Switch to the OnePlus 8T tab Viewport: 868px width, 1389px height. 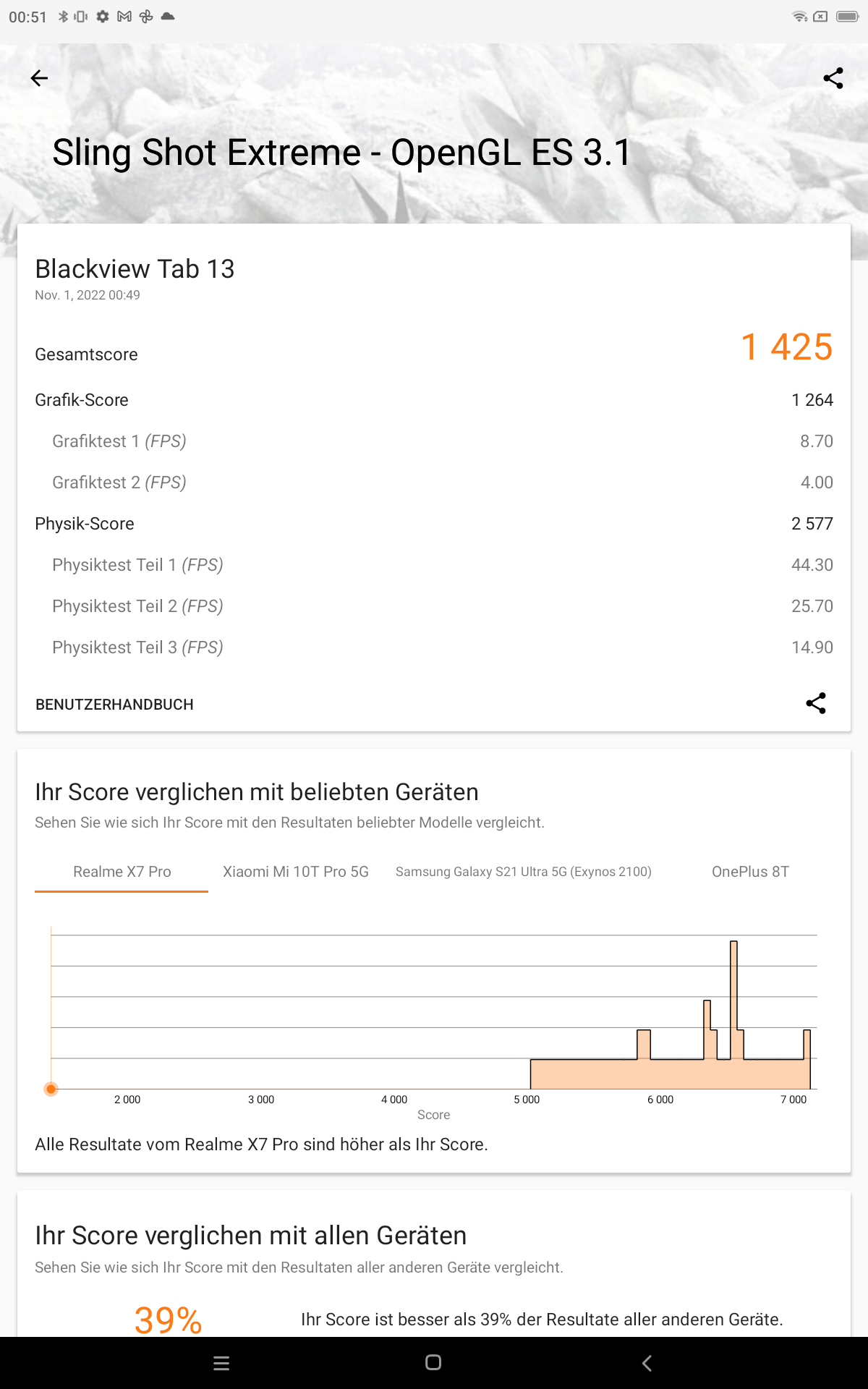pyautogui.click(x=750, y=872)
